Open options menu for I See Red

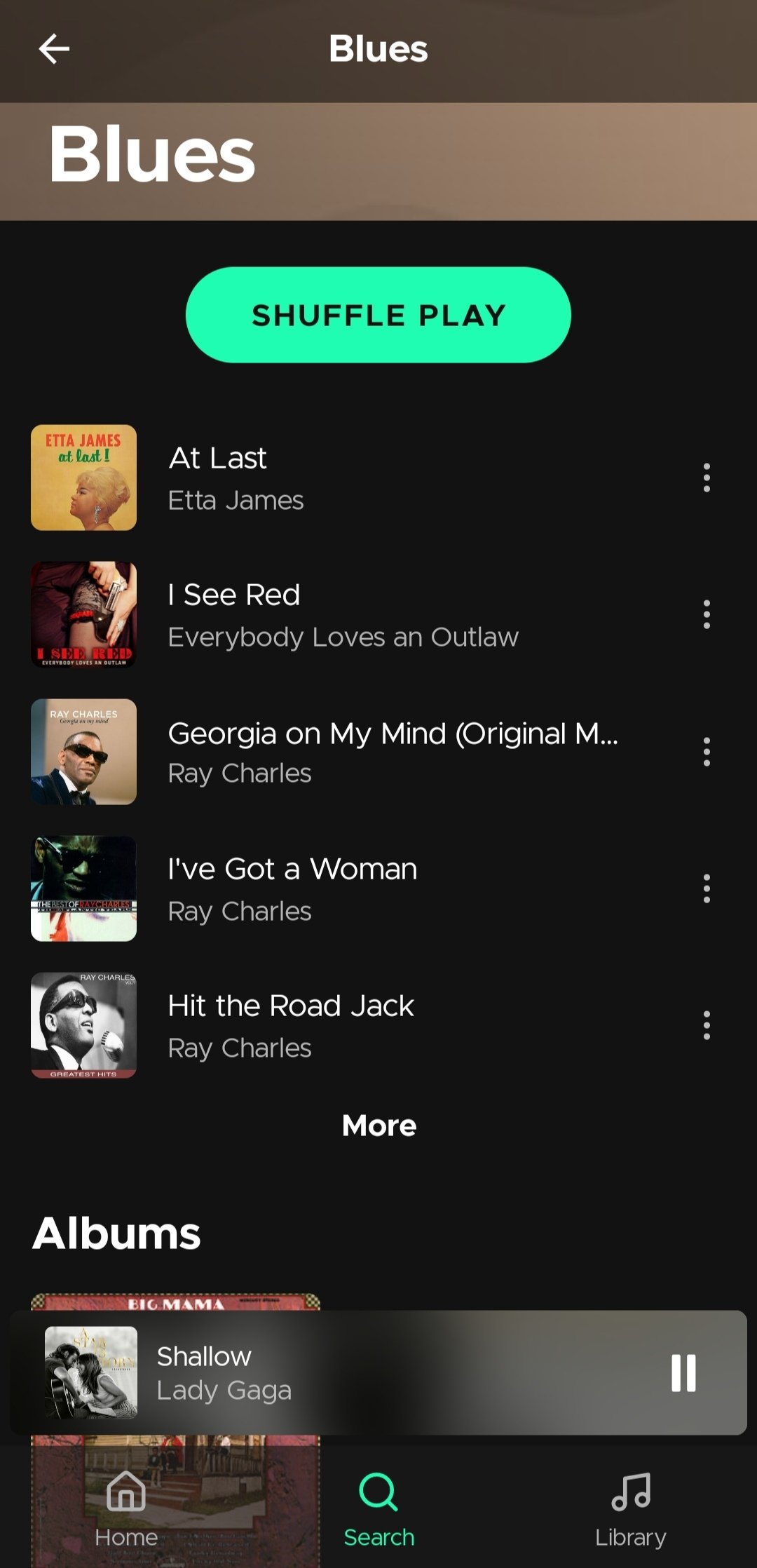(x=707, y=614)
